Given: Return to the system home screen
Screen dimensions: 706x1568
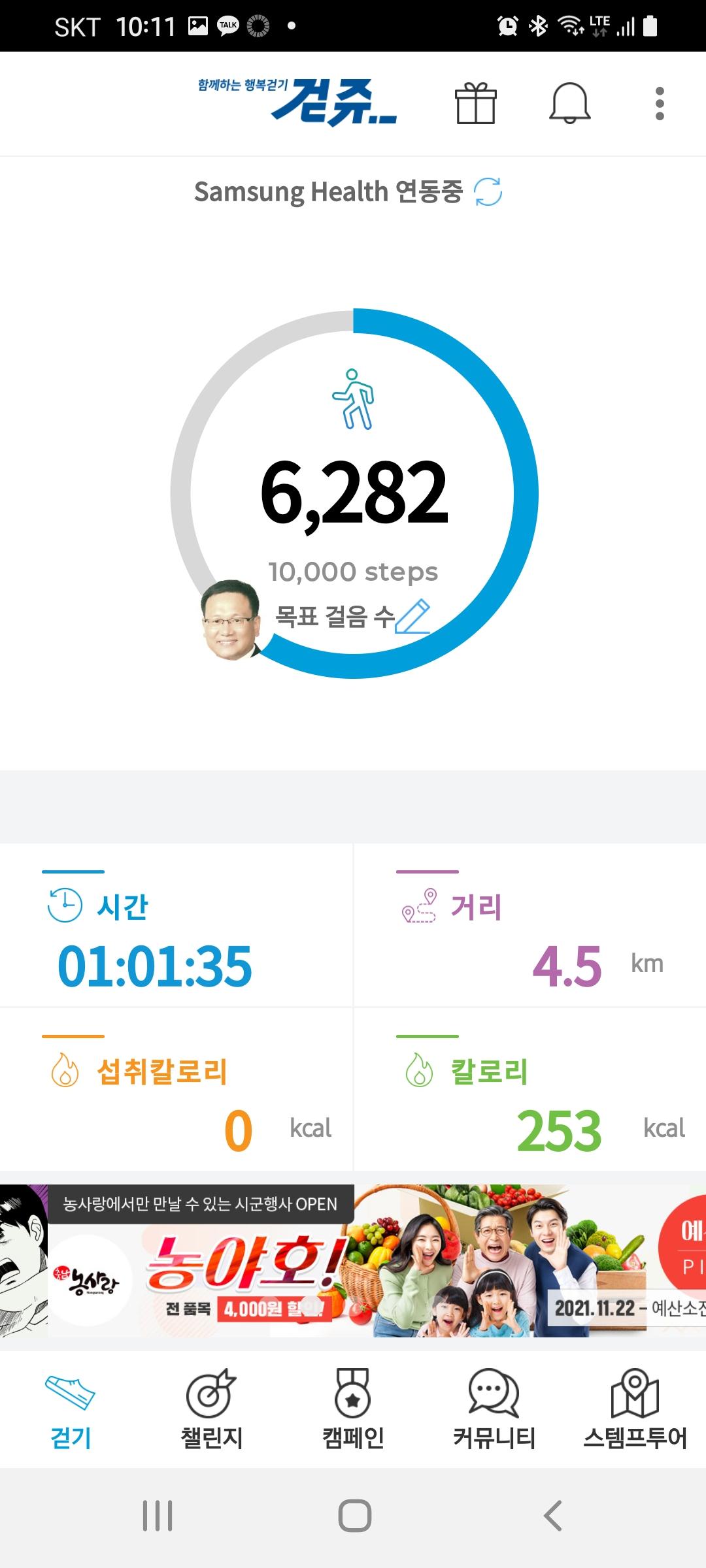Looking at the screenshot, I should coord(354,1516).
